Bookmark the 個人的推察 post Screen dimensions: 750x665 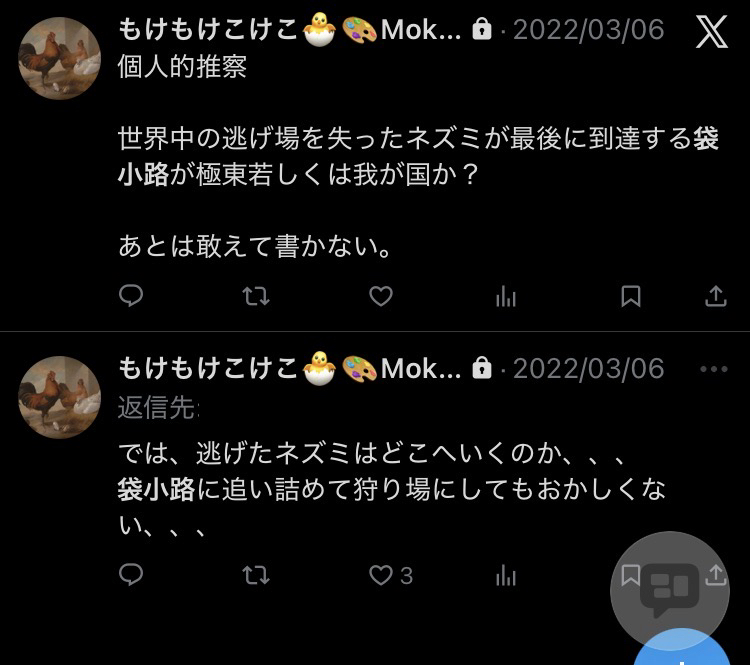[x=631, y=296]
